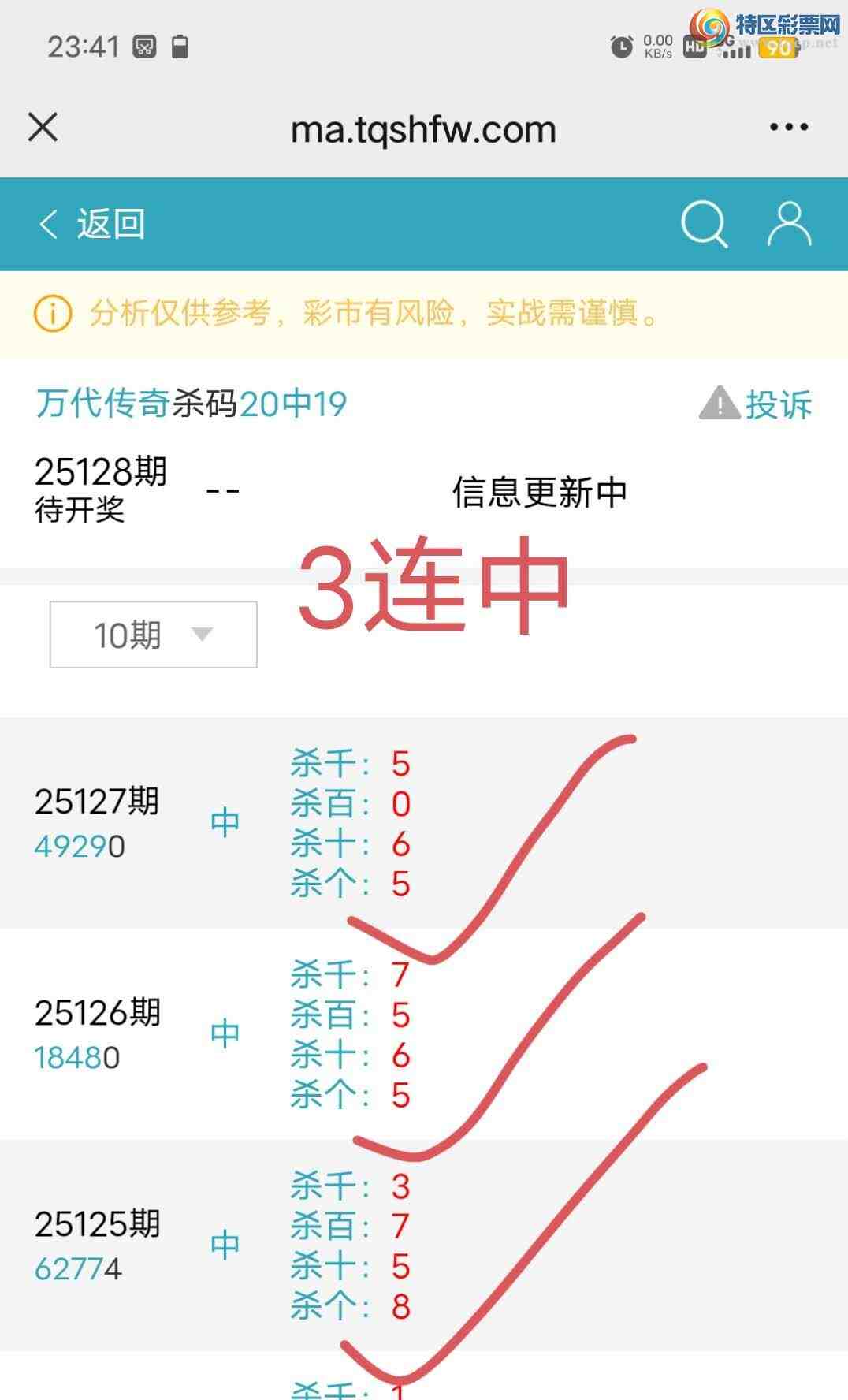The width and height of the screenshot is (848, 1400).
Task: Tap the screenshot marker icon in the status bar
Action: coord(144,47)
